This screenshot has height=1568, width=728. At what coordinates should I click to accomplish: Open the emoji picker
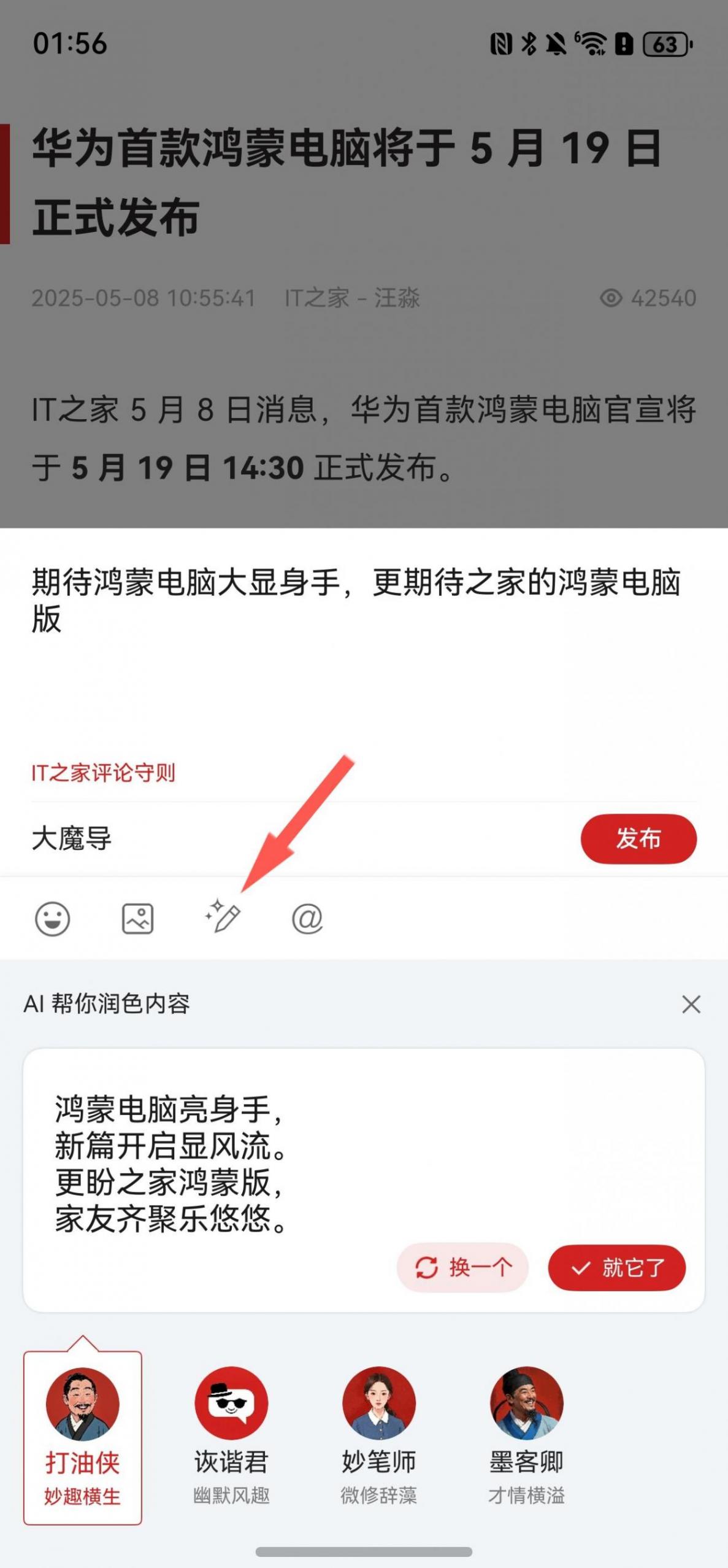[52, 919]
